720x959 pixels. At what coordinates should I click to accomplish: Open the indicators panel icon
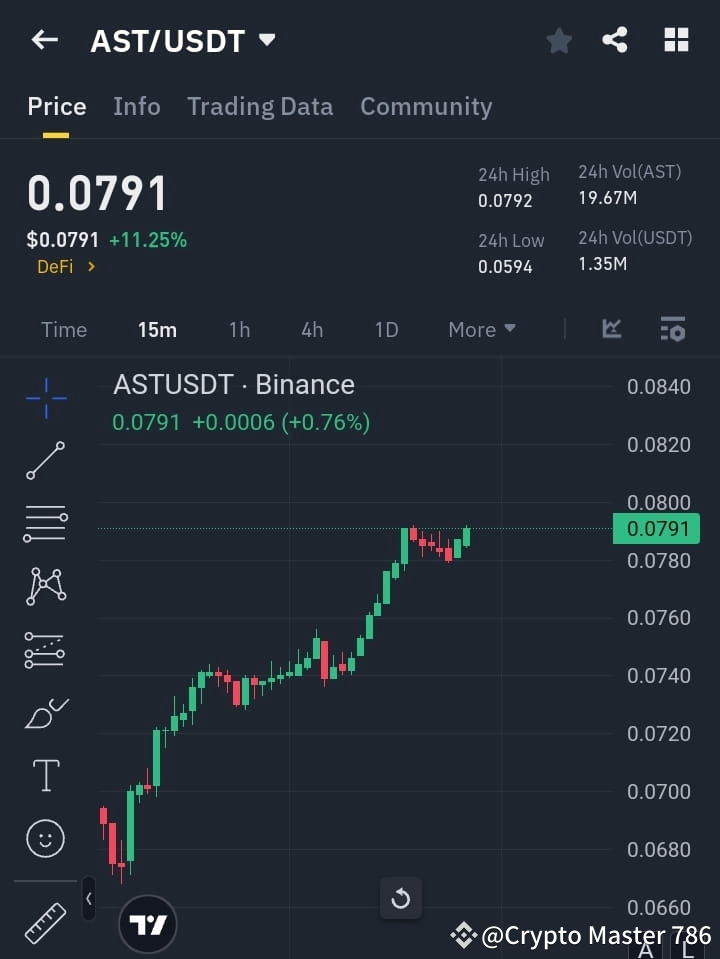click(x=672, y=329)
